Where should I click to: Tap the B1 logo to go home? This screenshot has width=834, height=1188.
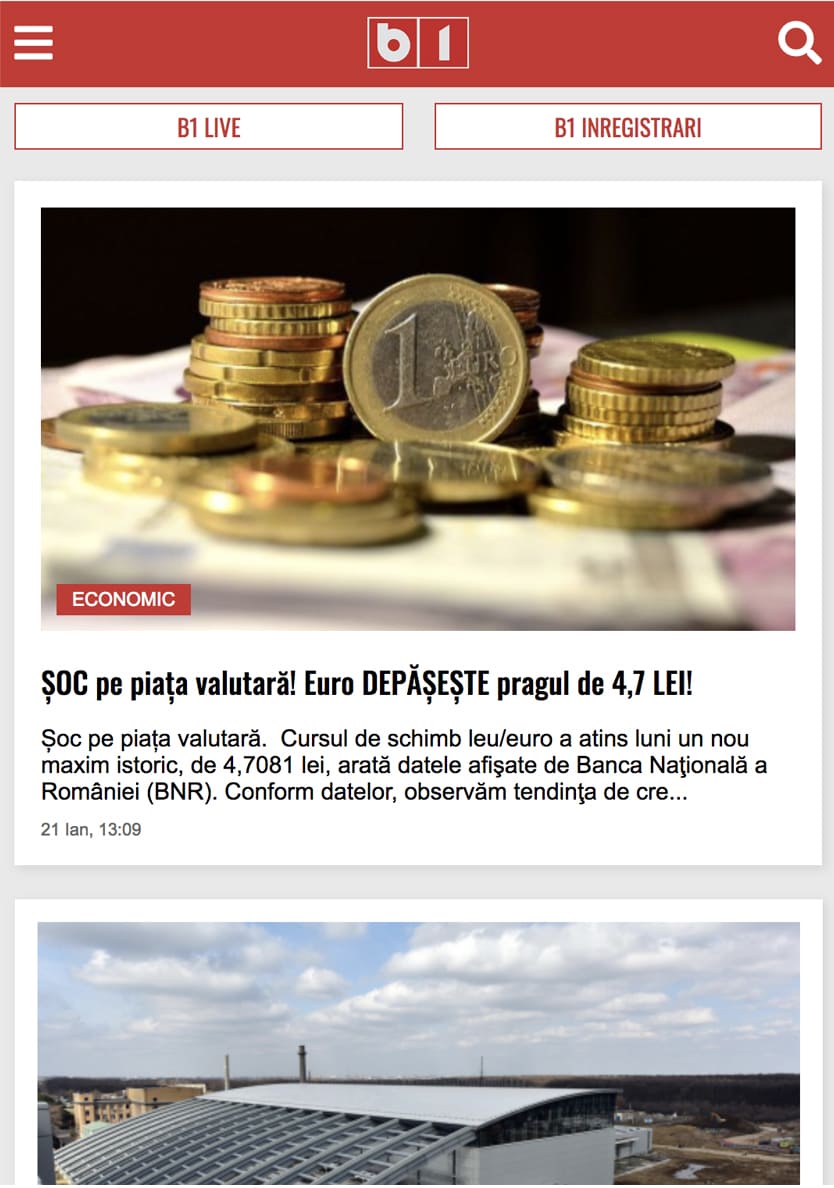tap(418, 43)
